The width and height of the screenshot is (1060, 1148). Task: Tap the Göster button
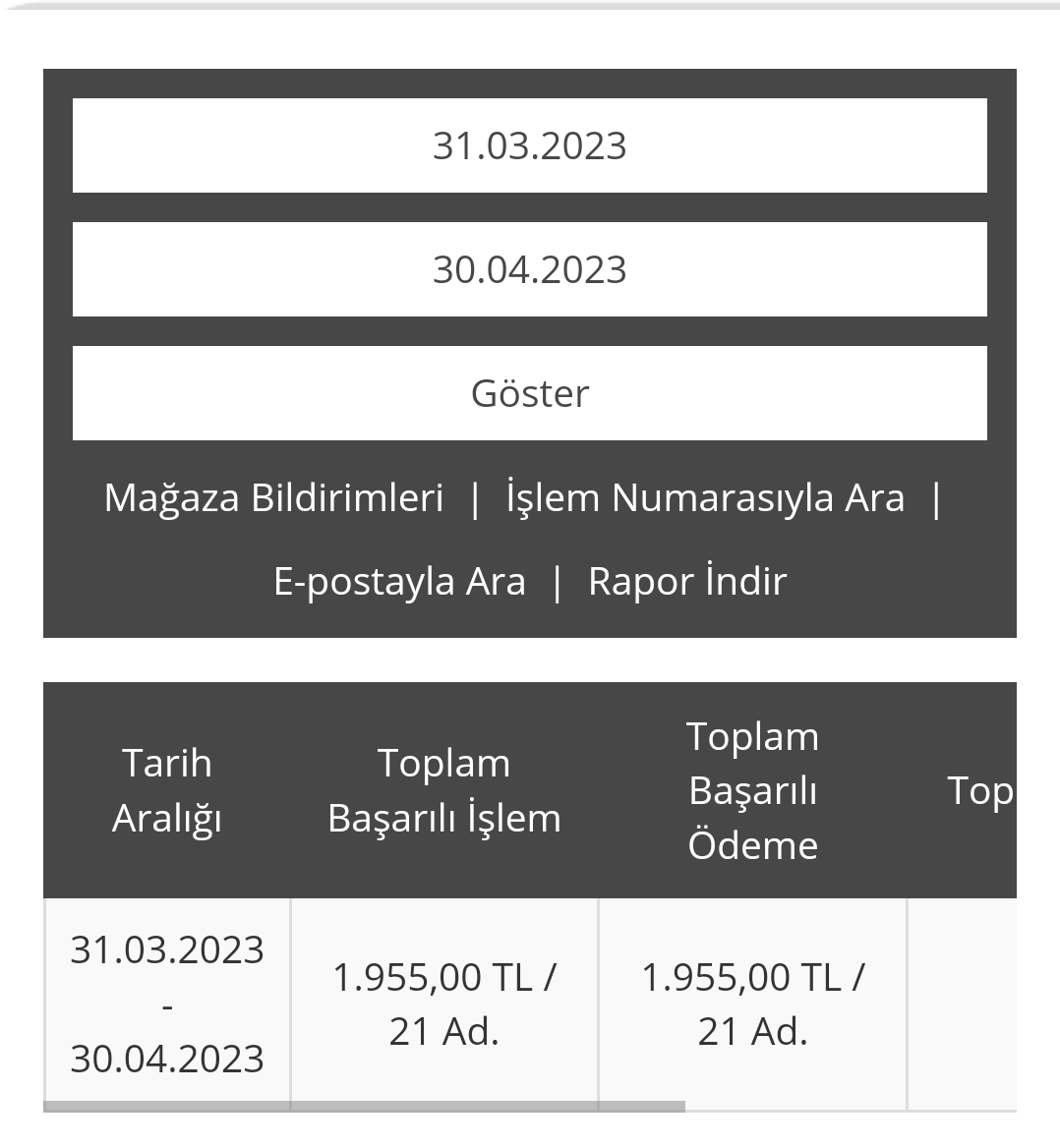click(x=530, y=393)
